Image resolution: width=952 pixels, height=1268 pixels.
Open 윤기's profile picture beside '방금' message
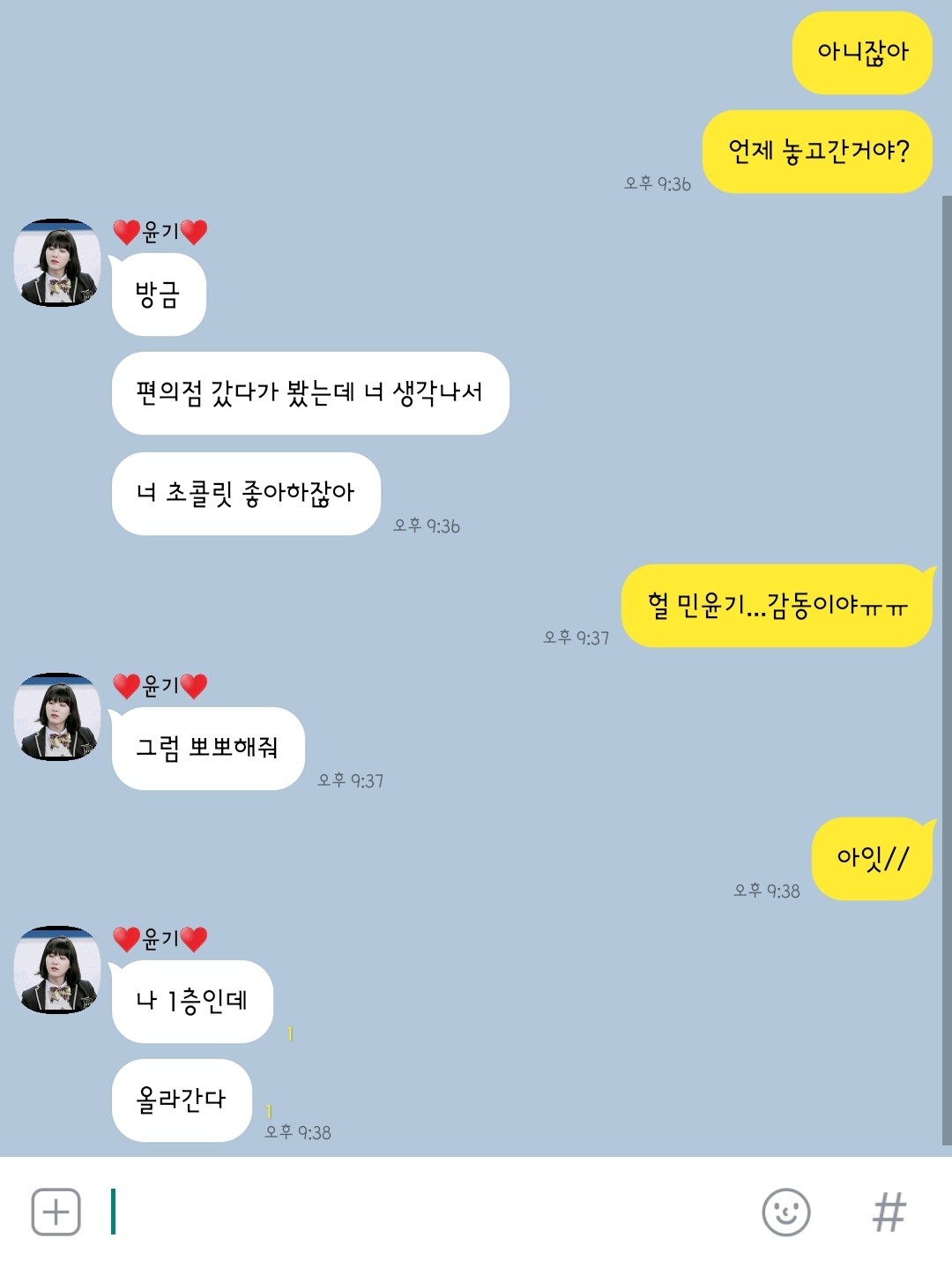point(57,263)
